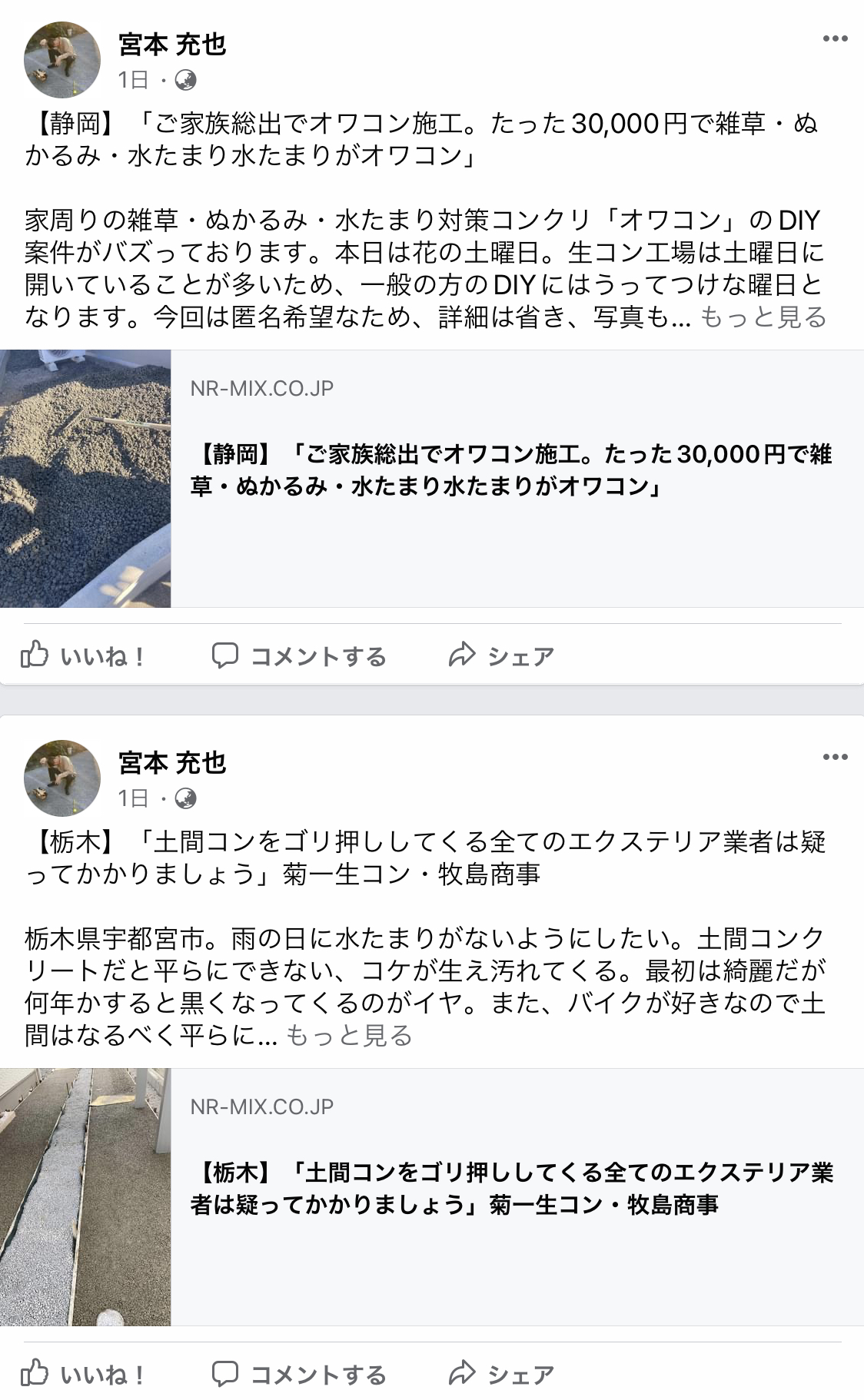Share the 静岡 post via シェア
The height and width of the screenshot is (1400, 864).
coord(501,655)
